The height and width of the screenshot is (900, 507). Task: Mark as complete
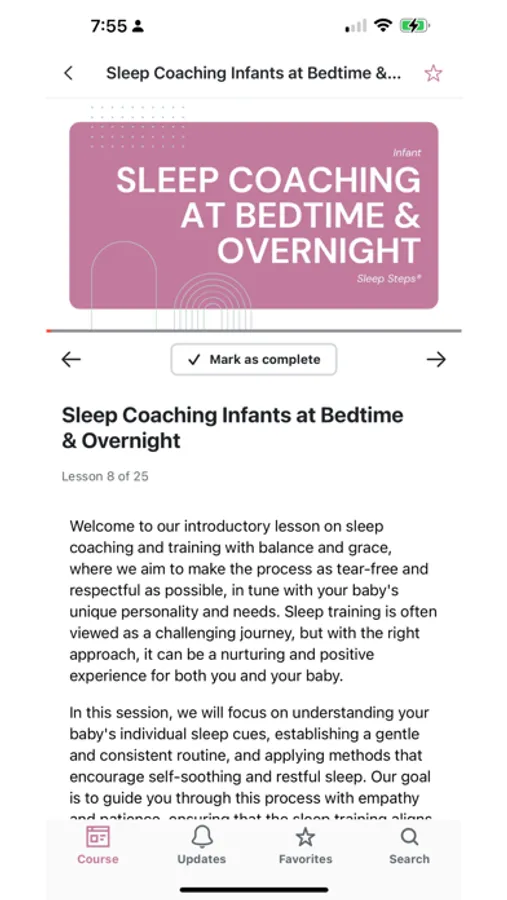click(x=254, y=359)
